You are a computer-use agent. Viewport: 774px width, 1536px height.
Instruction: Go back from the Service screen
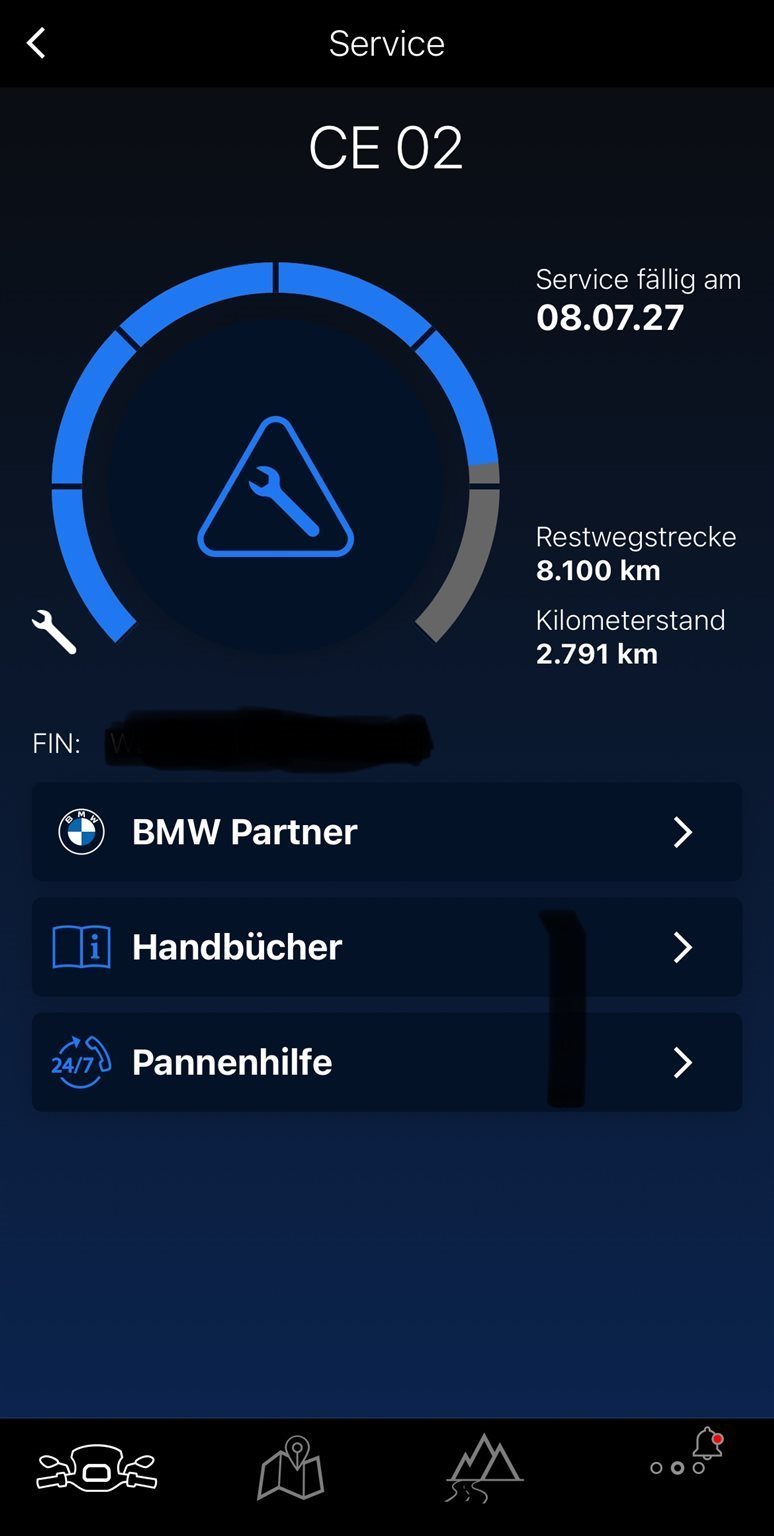[37, 43]
